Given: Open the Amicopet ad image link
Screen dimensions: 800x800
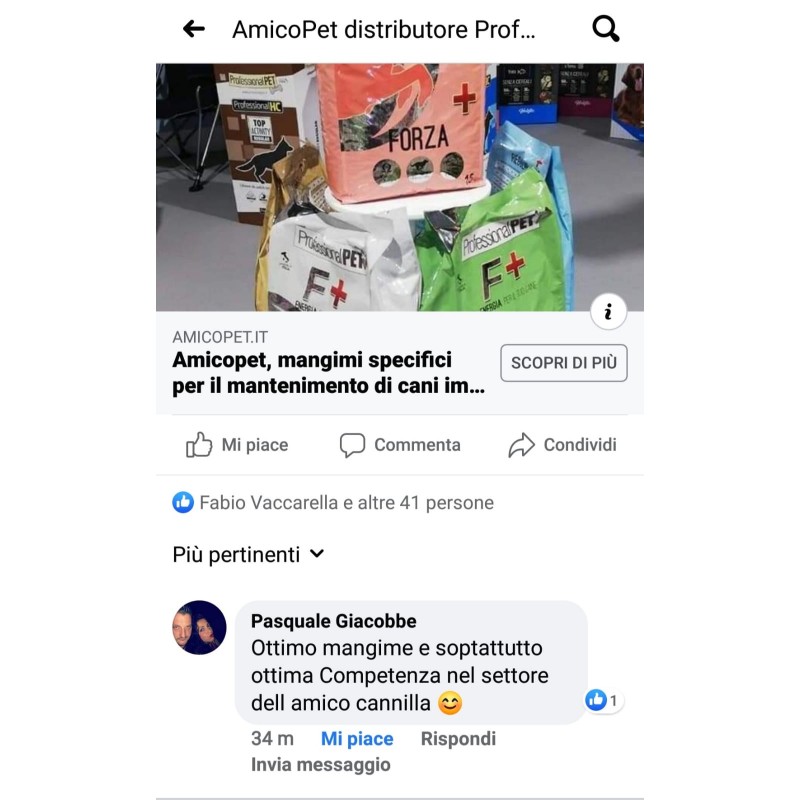Looking at the screenshot, I should click(400, 187).
